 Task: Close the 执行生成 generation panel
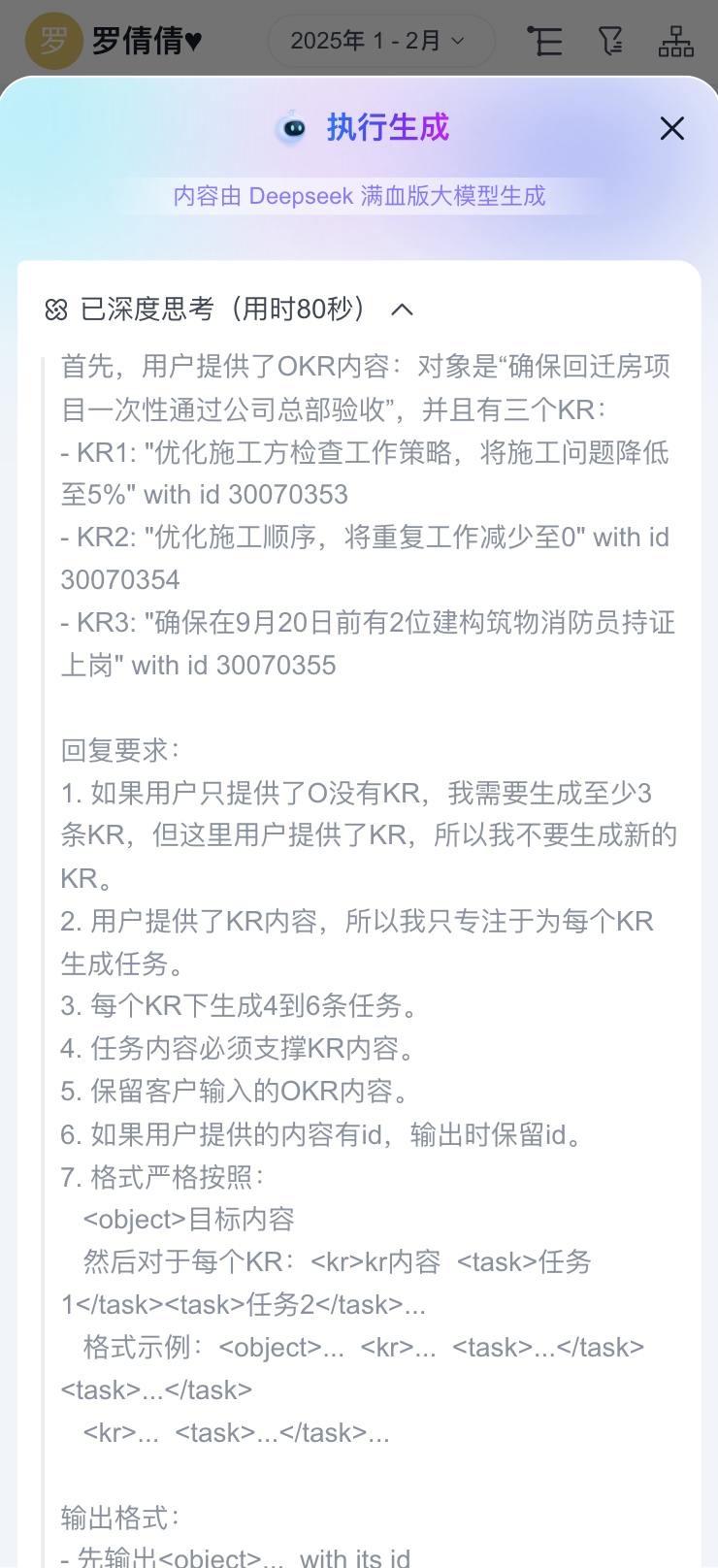tap(671, 127)
